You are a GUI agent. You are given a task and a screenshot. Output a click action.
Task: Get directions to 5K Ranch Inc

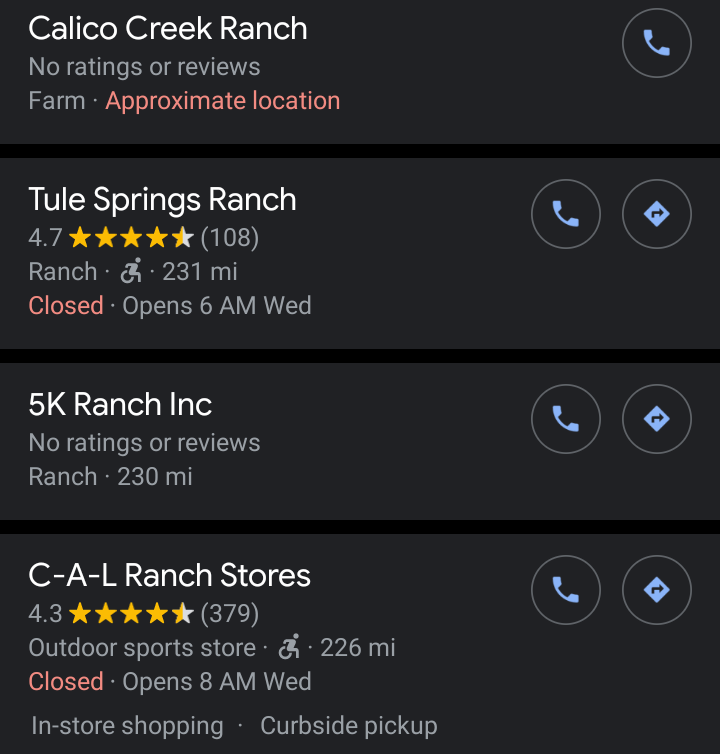(656, 419)
